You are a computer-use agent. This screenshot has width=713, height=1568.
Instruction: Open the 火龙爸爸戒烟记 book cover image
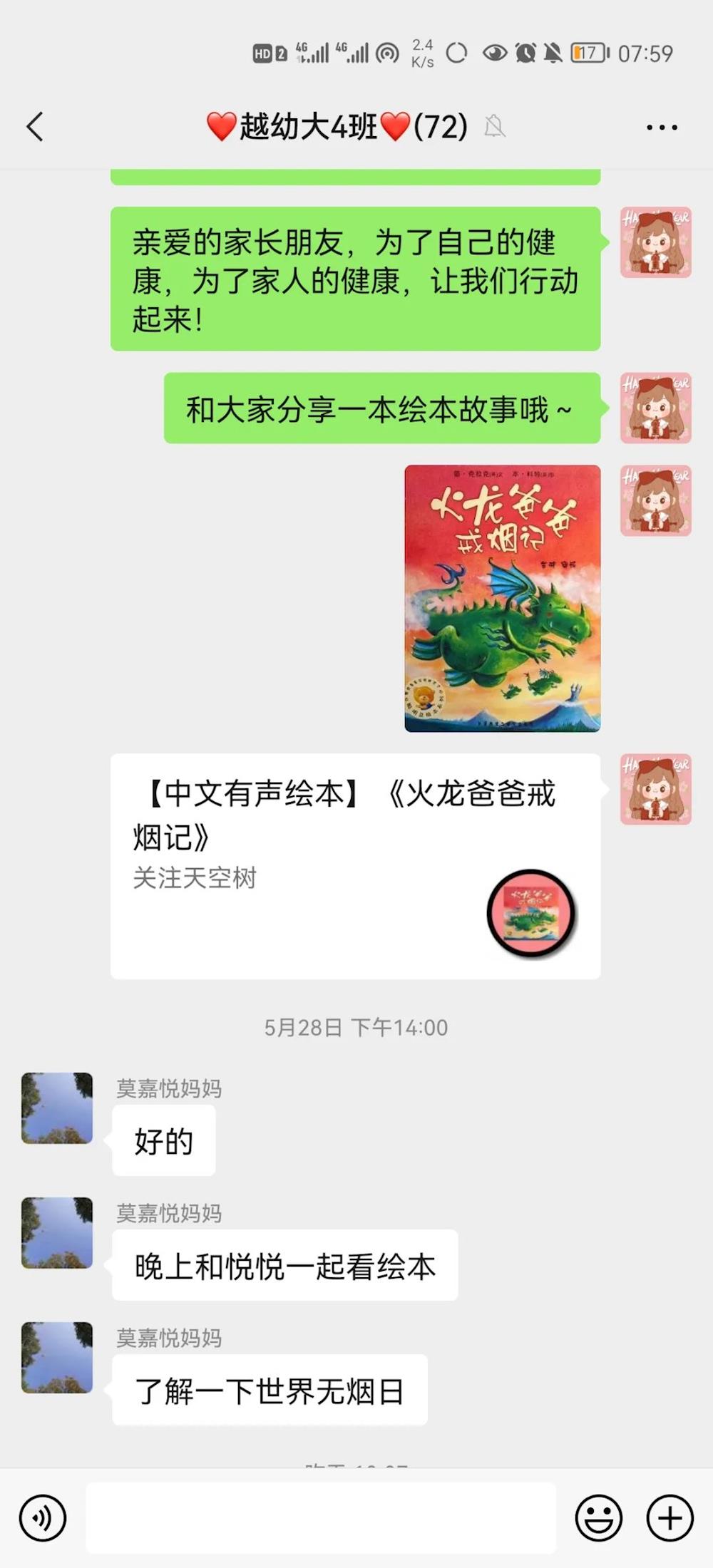click(x=502, y=598)
